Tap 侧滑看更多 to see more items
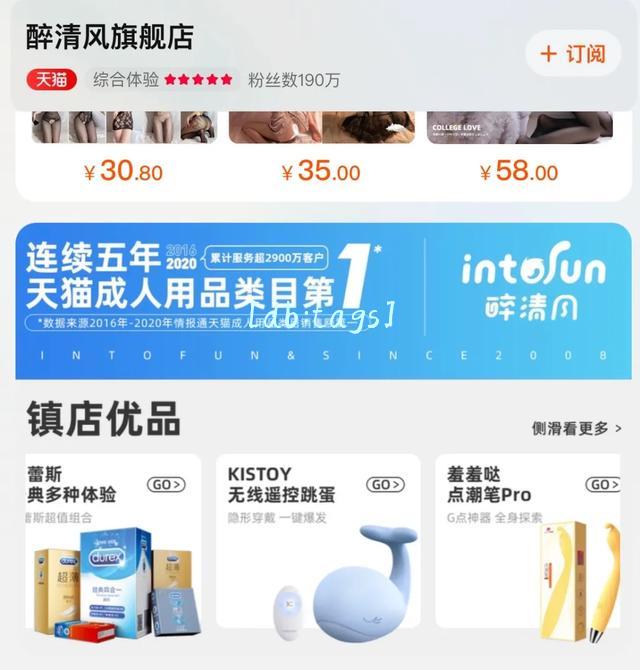Image resolution: width=640 pixels, height=670 pixels. (576, 428)
